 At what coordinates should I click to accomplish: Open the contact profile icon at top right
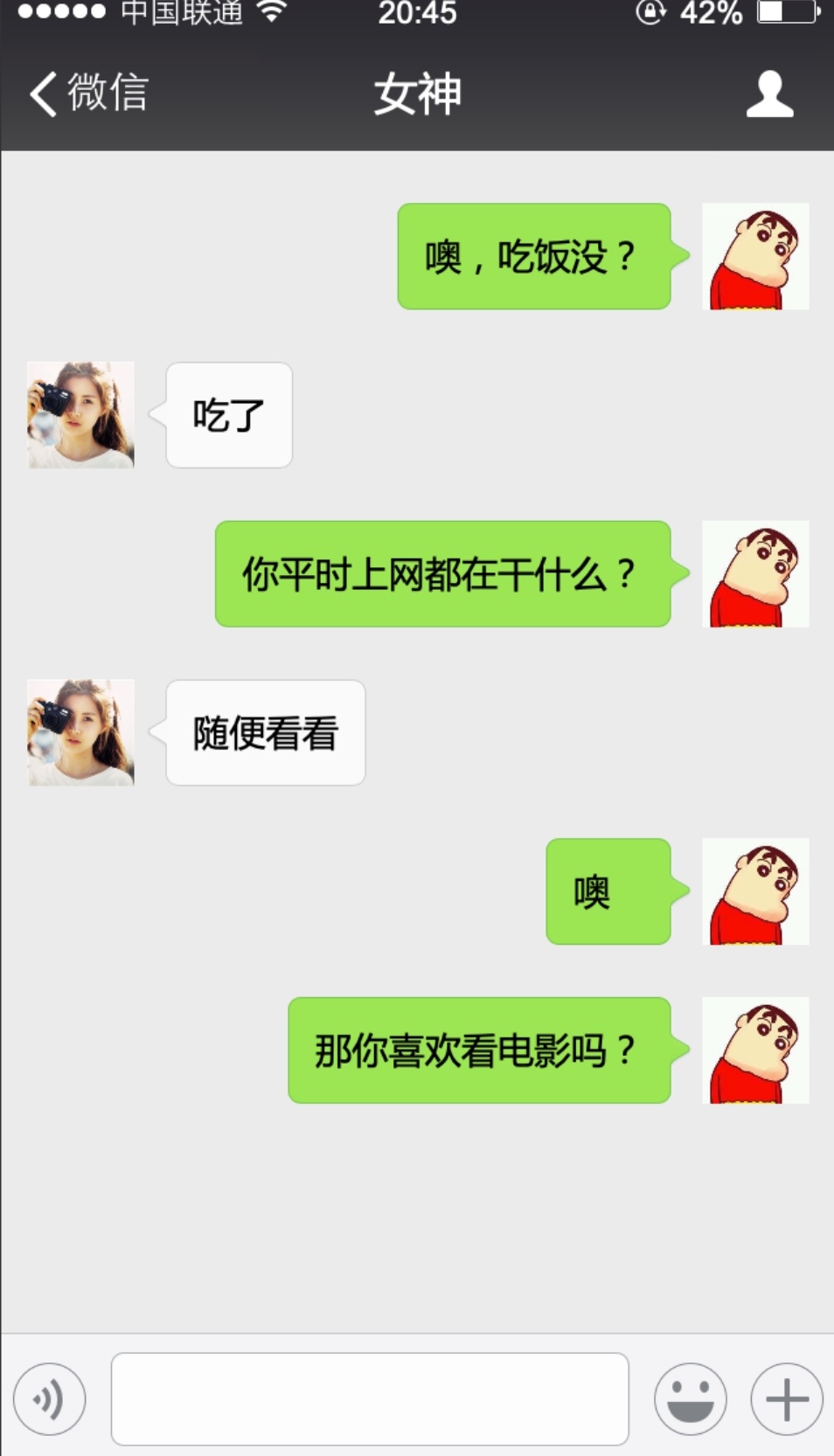[769, 94]
